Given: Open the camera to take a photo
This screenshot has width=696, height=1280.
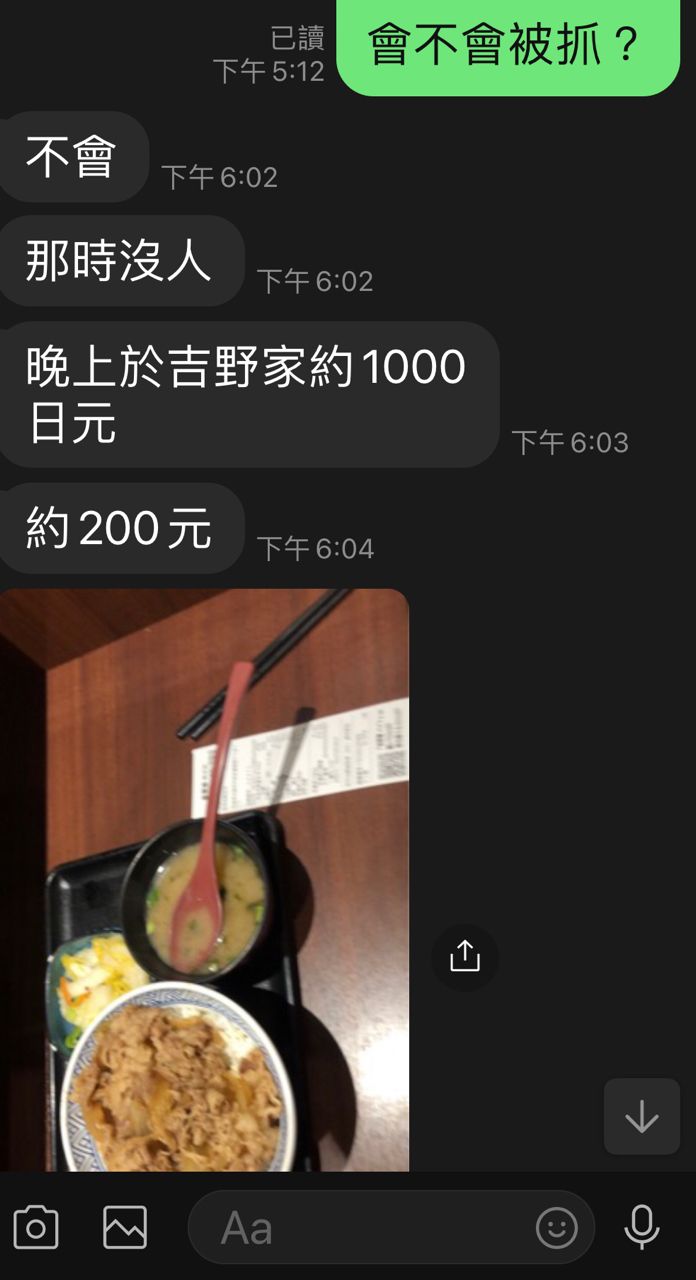Looking at the screenshot, I should (x=36, y=1227).
